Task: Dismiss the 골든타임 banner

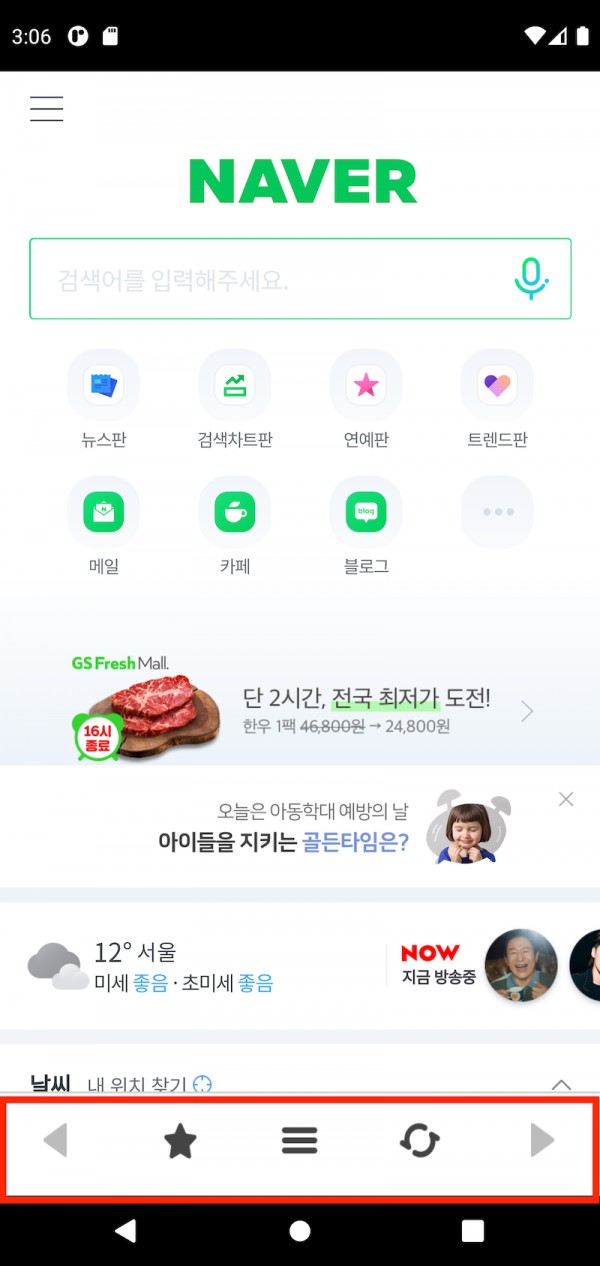Action: click(x=566, y=799)
